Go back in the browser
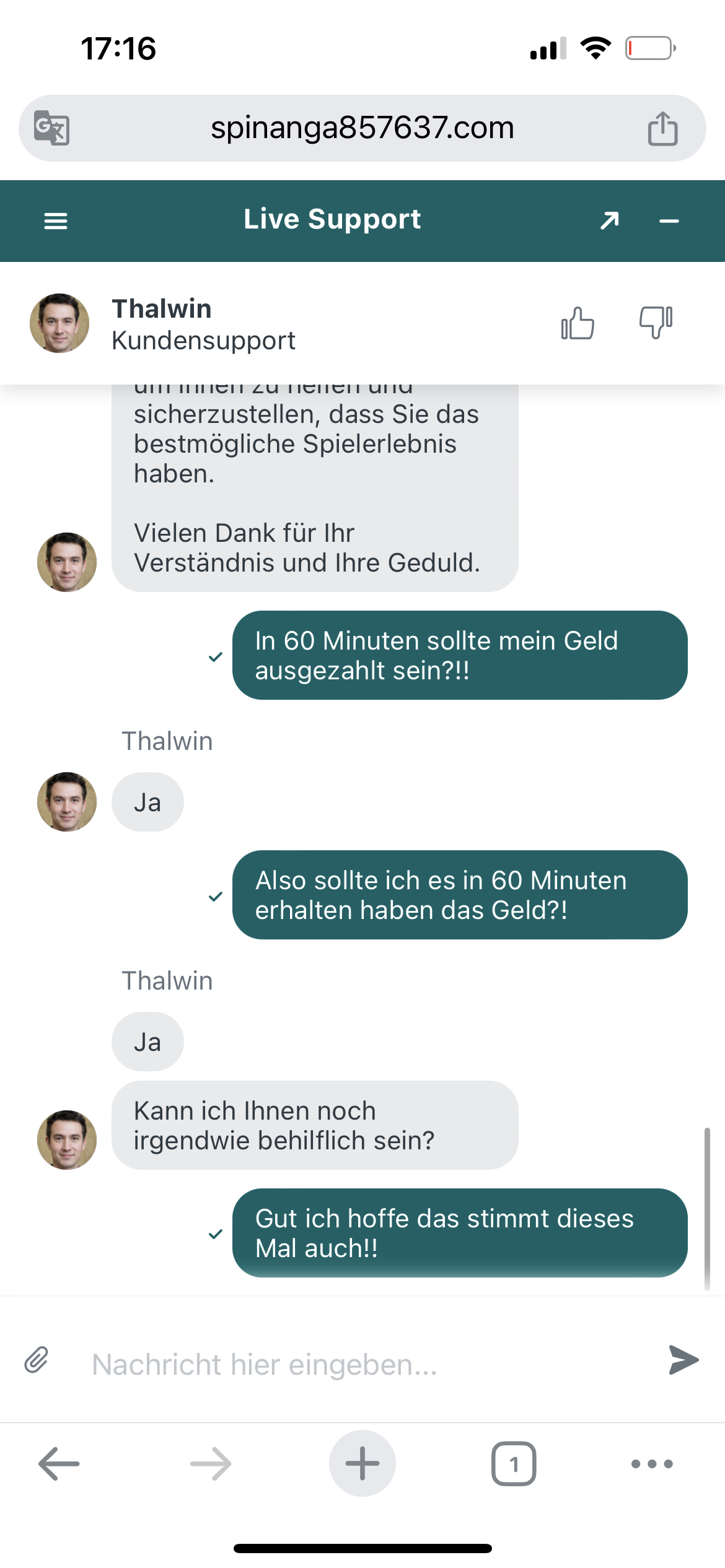Image resolution: width=725 pixels, height=1568 pixels. tap(59, 1463)
